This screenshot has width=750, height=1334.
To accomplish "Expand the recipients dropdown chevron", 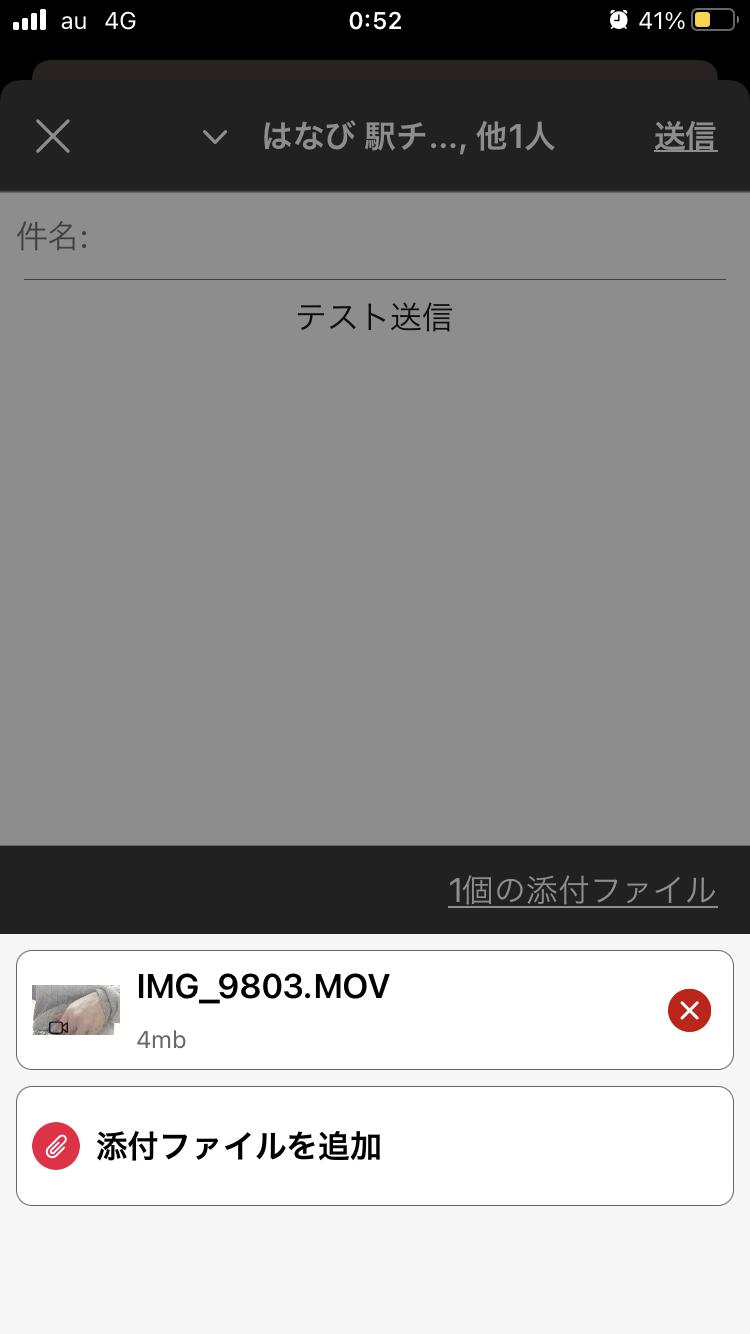I will point(215,137).
